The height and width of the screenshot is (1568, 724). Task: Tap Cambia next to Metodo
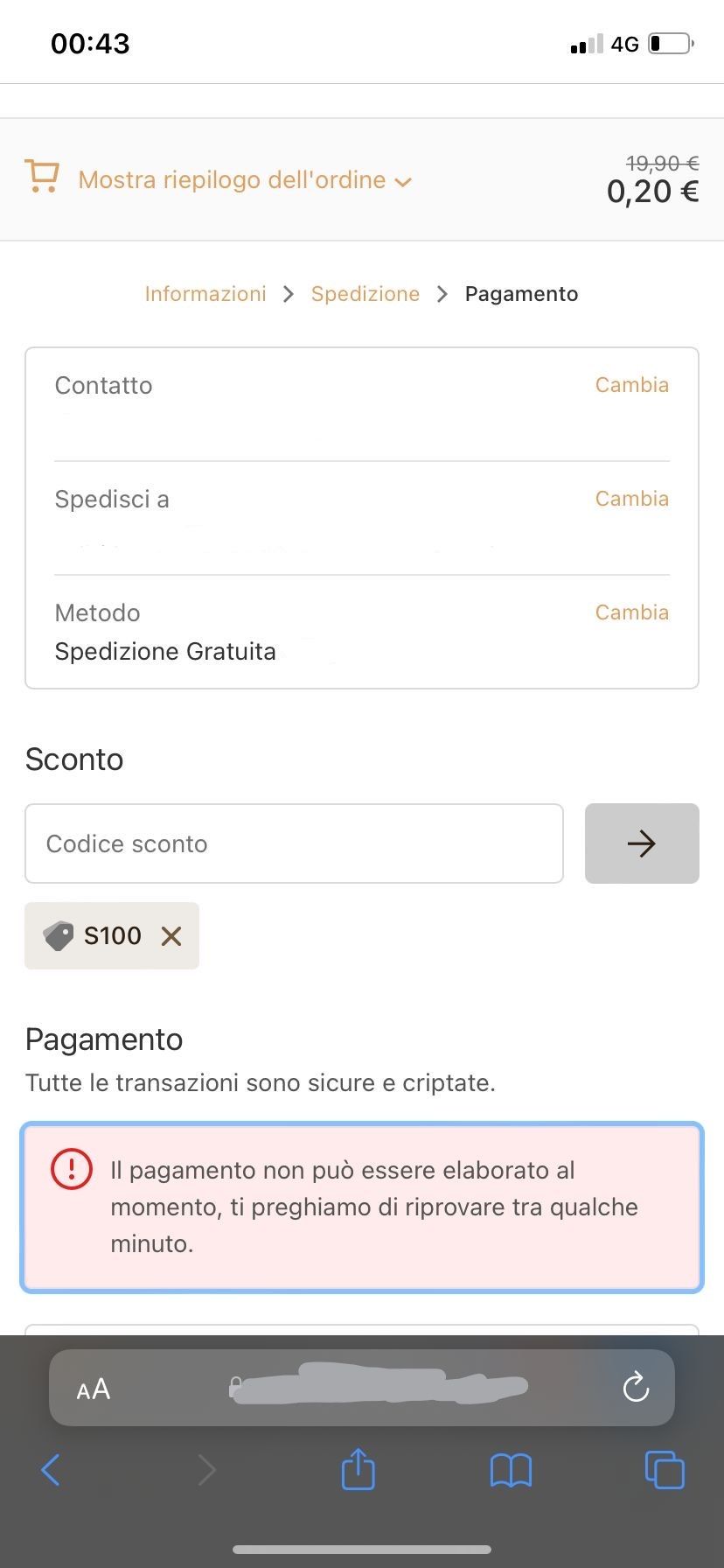[631, 612]
